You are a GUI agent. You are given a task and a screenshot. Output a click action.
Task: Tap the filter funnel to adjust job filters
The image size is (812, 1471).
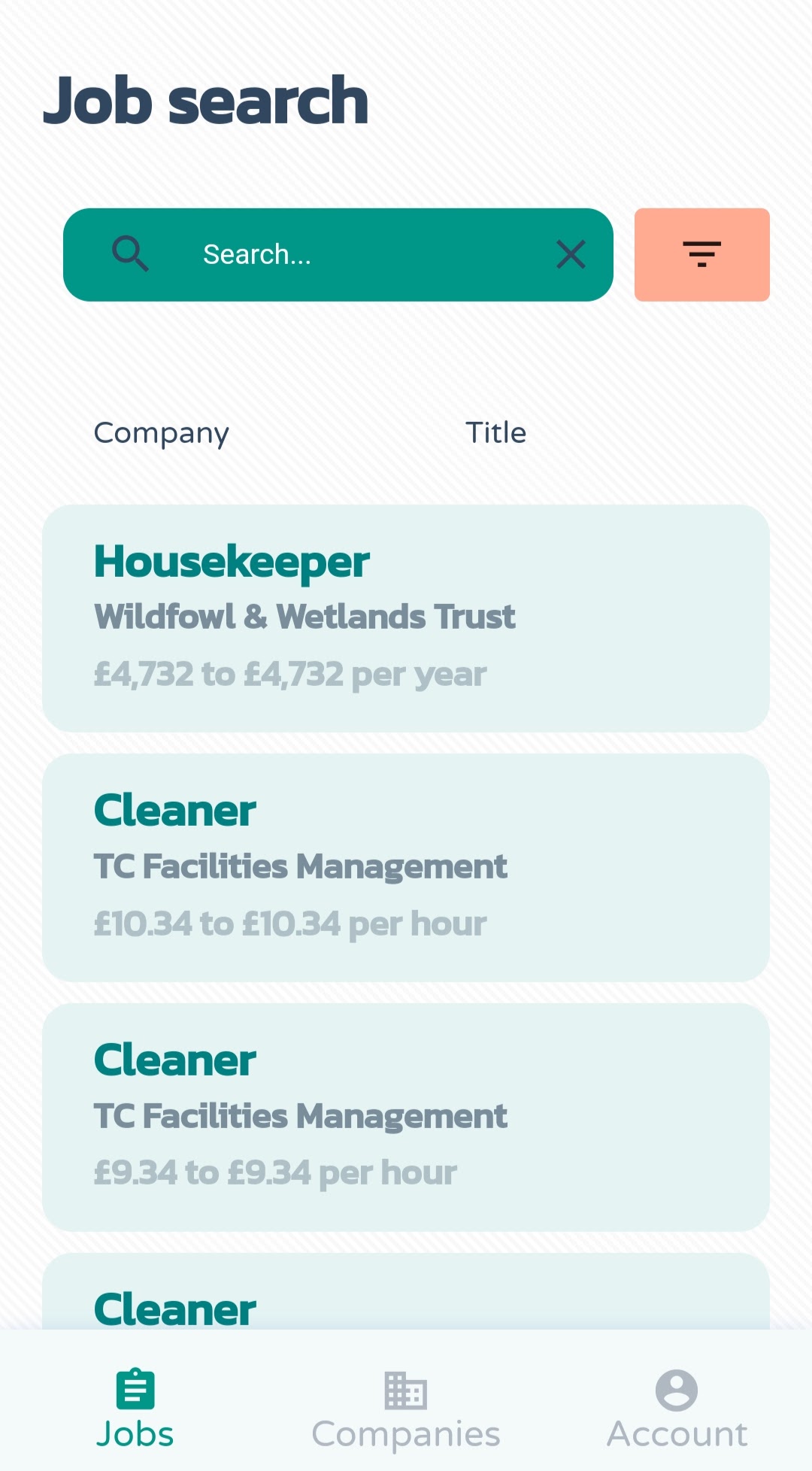[701, 255]
